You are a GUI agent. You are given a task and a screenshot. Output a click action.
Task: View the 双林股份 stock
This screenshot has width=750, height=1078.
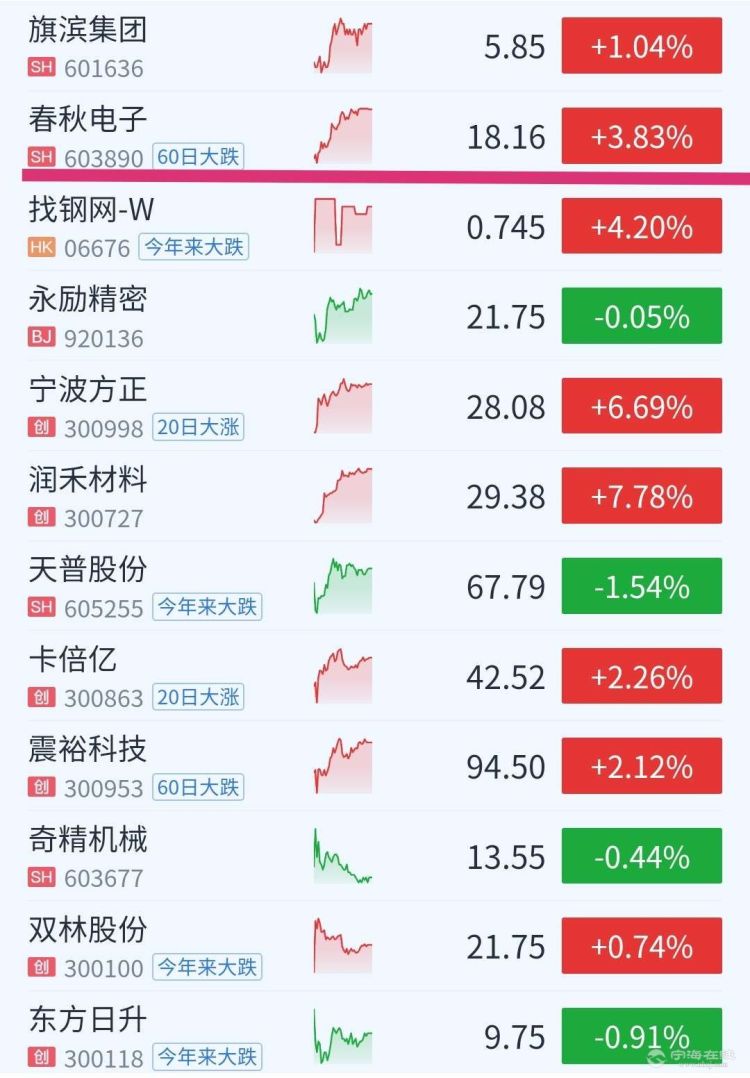(x=375, y=947)
